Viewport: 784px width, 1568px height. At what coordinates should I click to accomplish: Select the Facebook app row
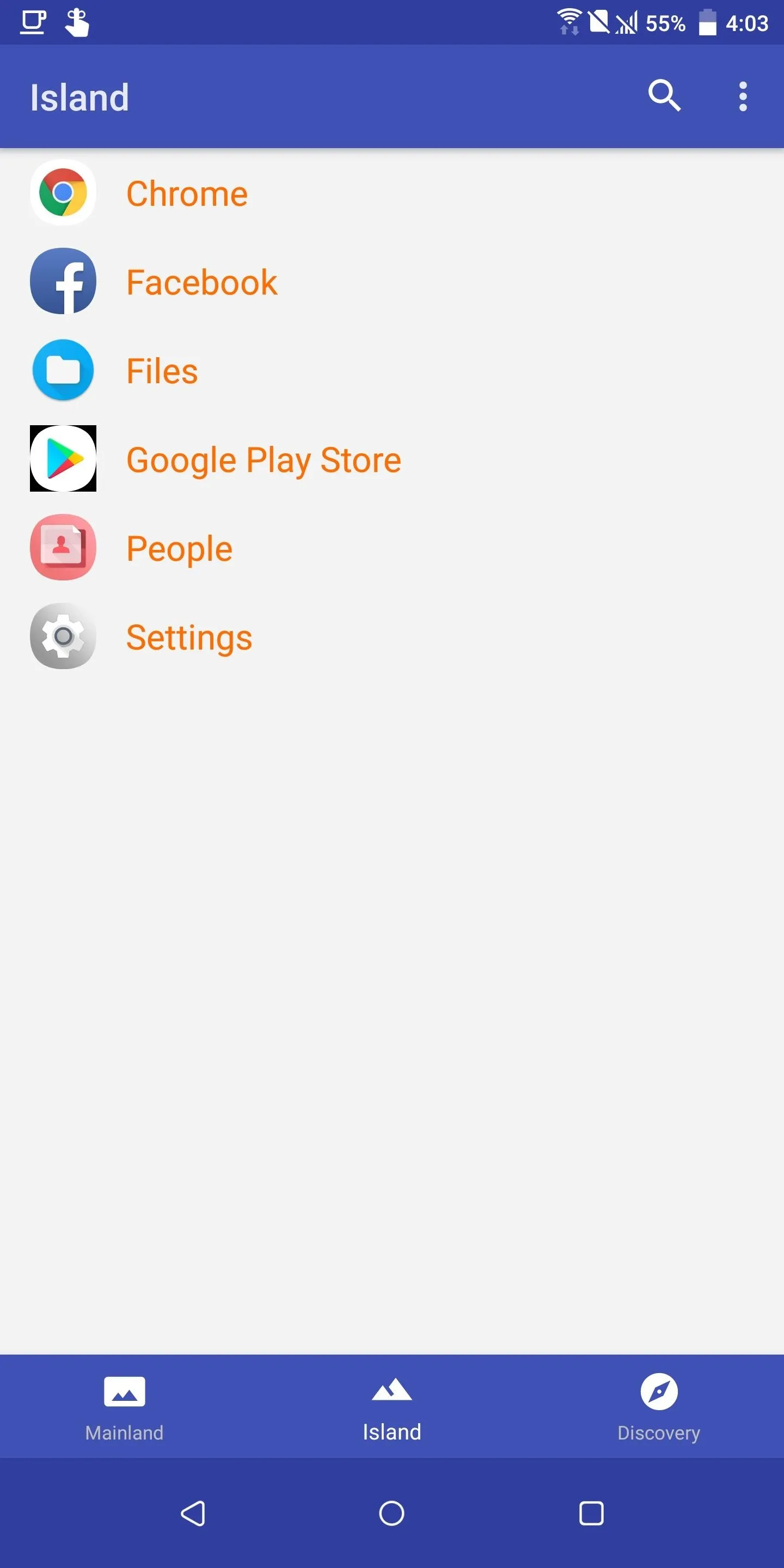392,282
